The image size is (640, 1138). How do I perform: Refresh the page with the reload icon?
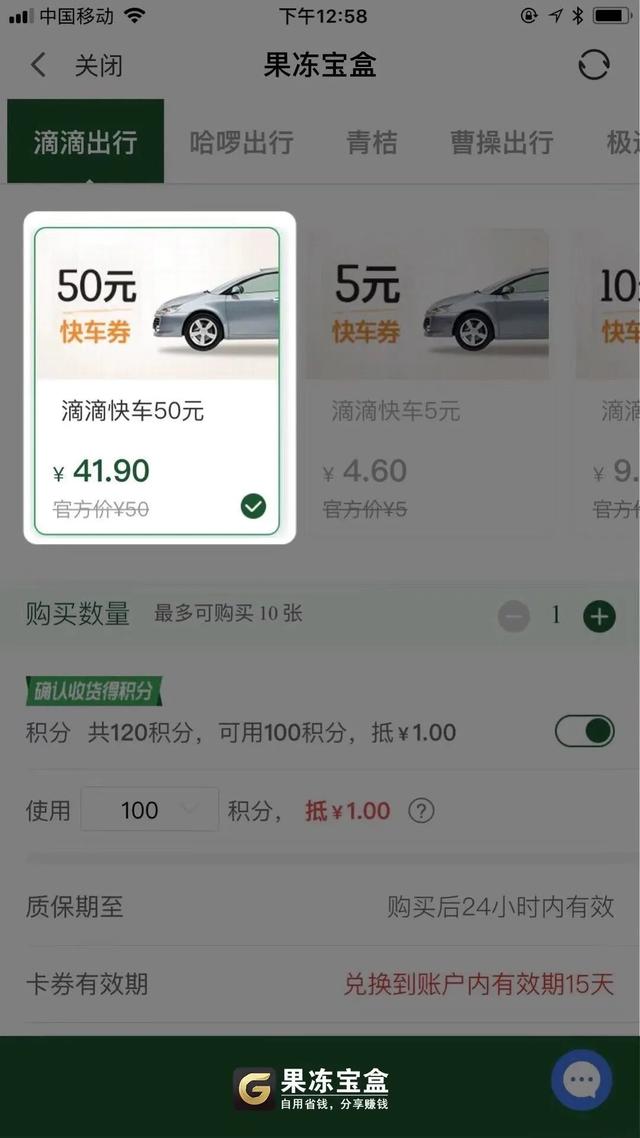tap(593, 66)
